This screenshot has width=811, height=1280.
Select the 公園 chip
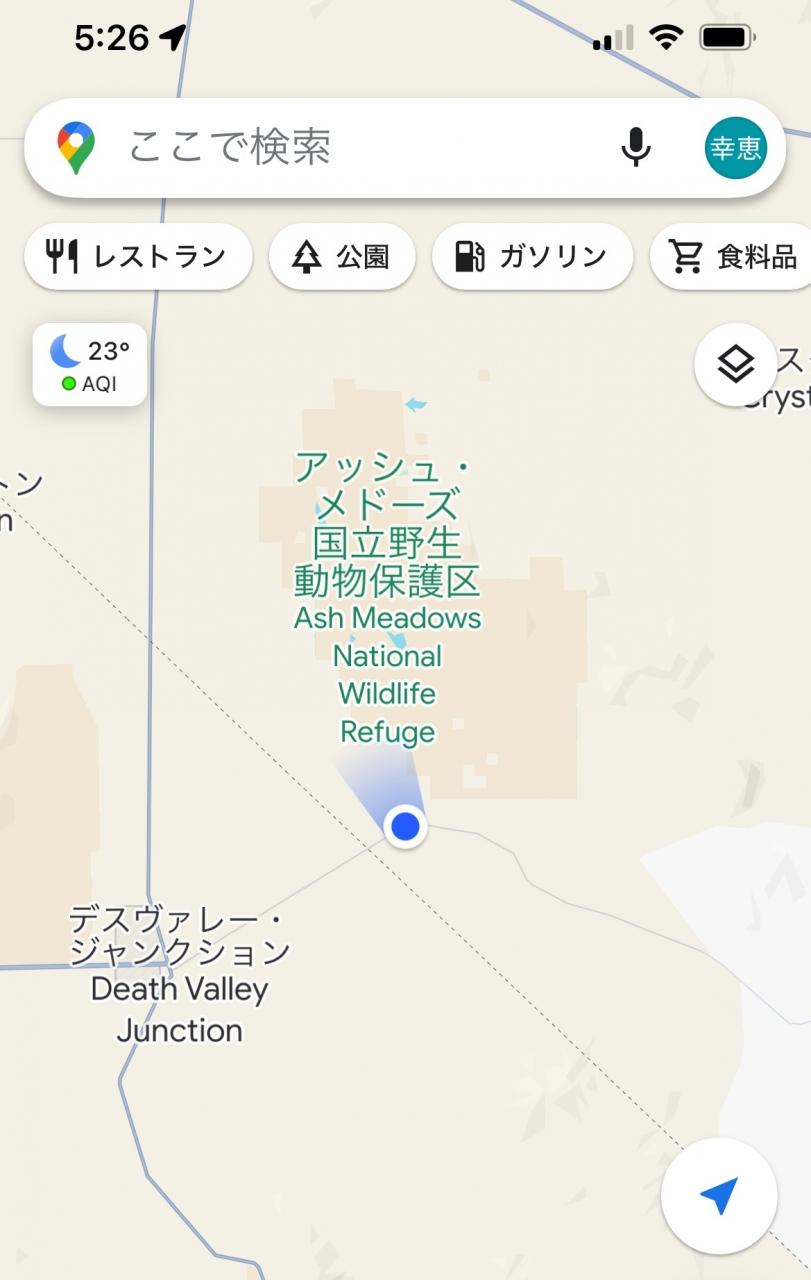[x=342, y=257]
